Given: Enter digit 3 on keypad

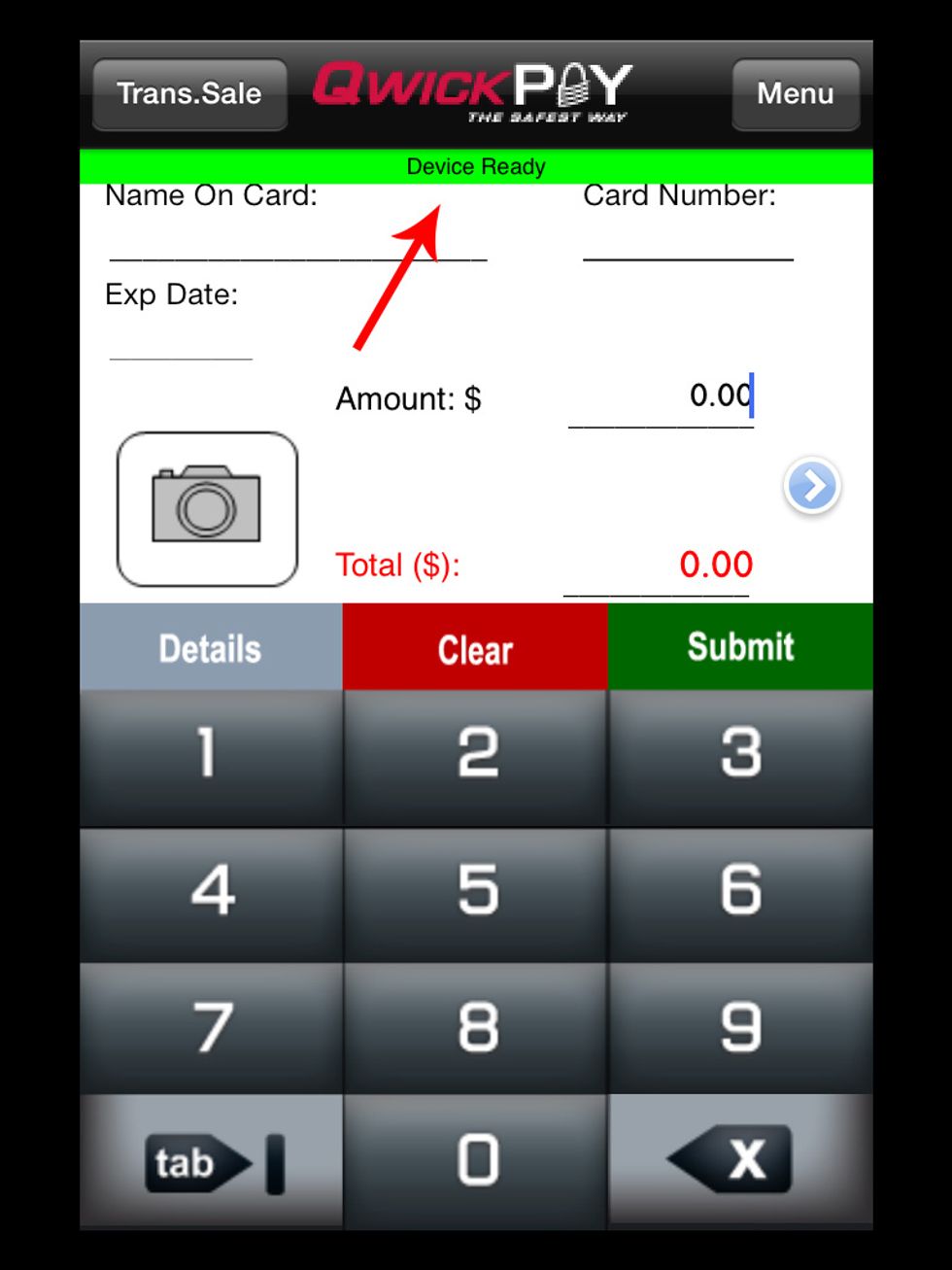Looking at the screenshot, I should [x=740, y=755].
